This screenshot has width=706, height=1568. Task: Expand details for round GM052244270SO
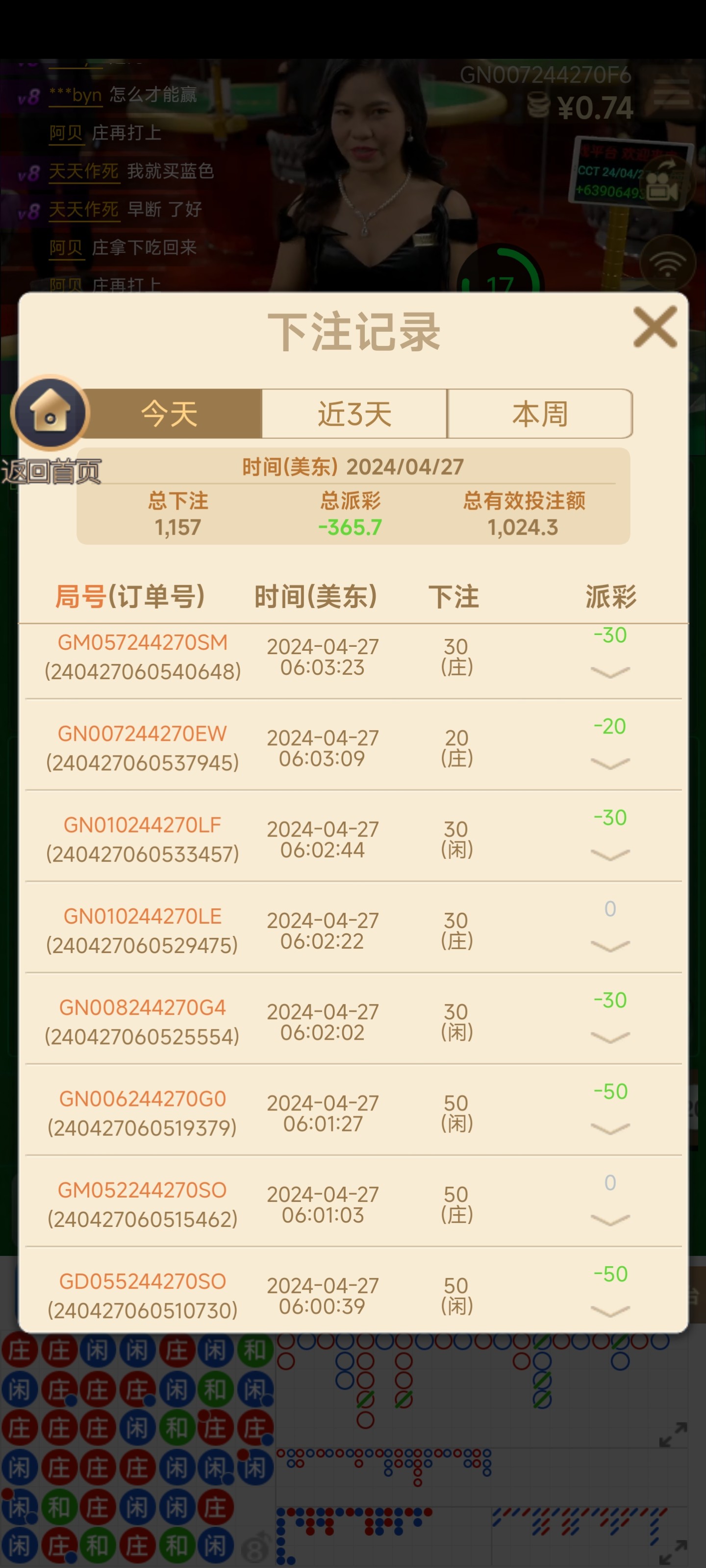point(610,1220)
